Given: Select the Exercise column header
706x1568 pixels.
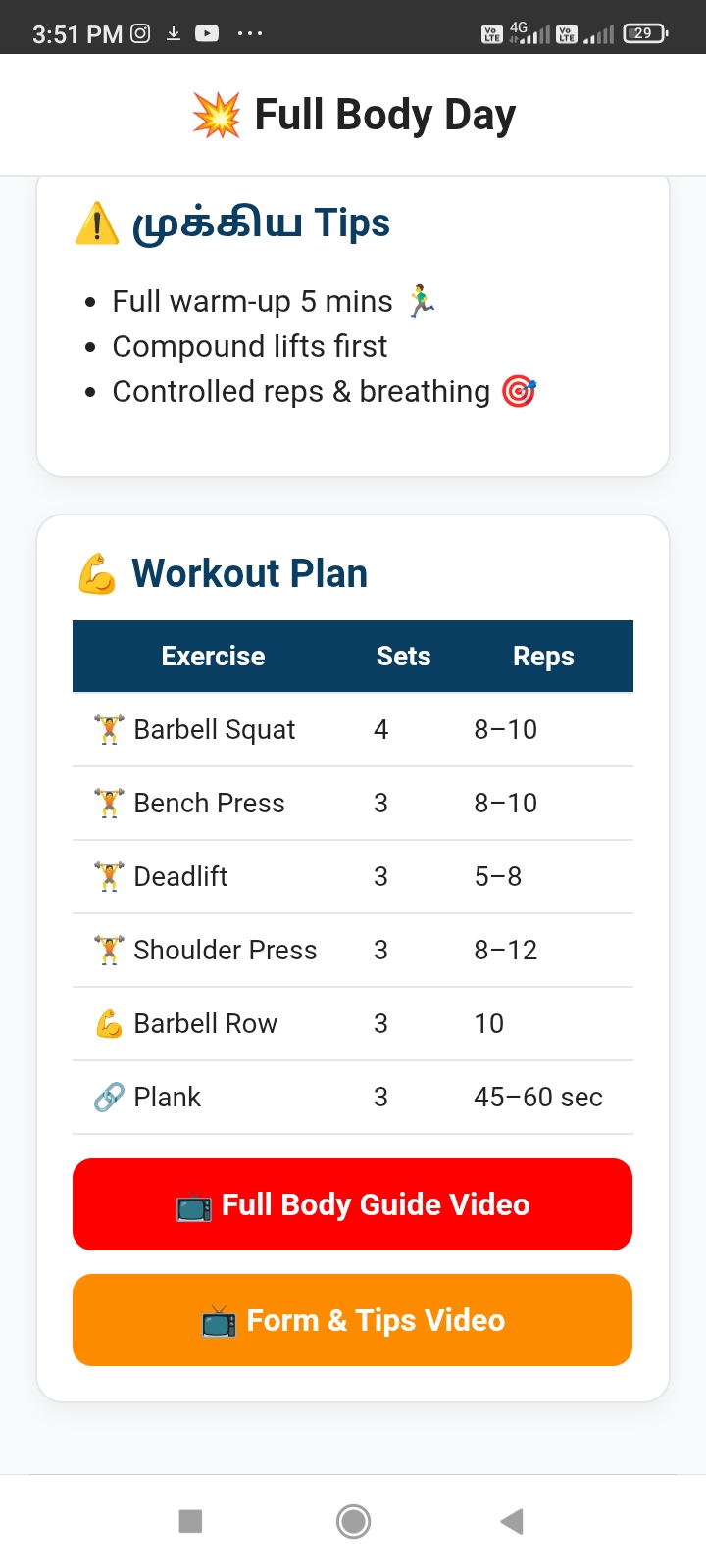Looking at the screenshot, I should click(x=213, y=656).
